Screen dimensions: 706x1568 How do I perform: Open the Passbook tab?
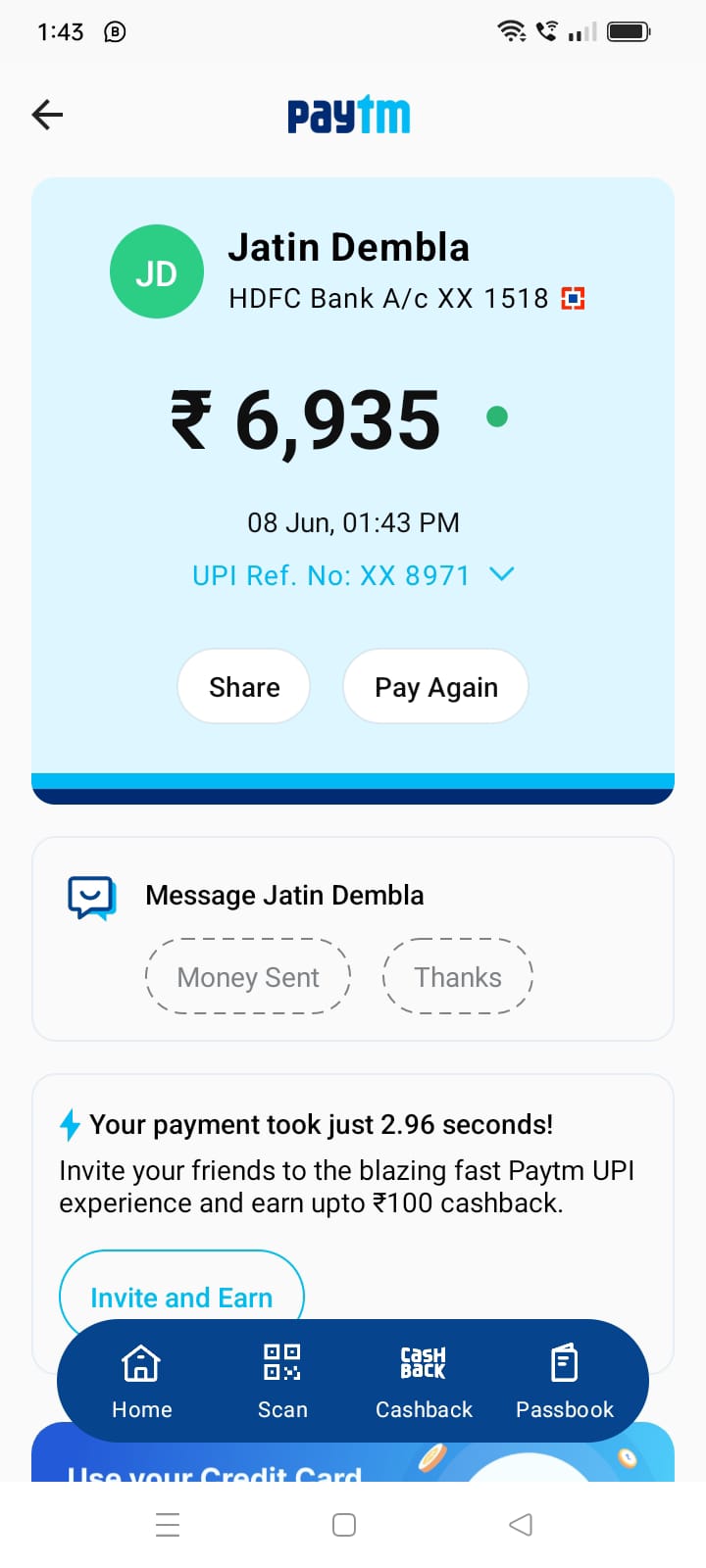click(x=565, y=1382)
